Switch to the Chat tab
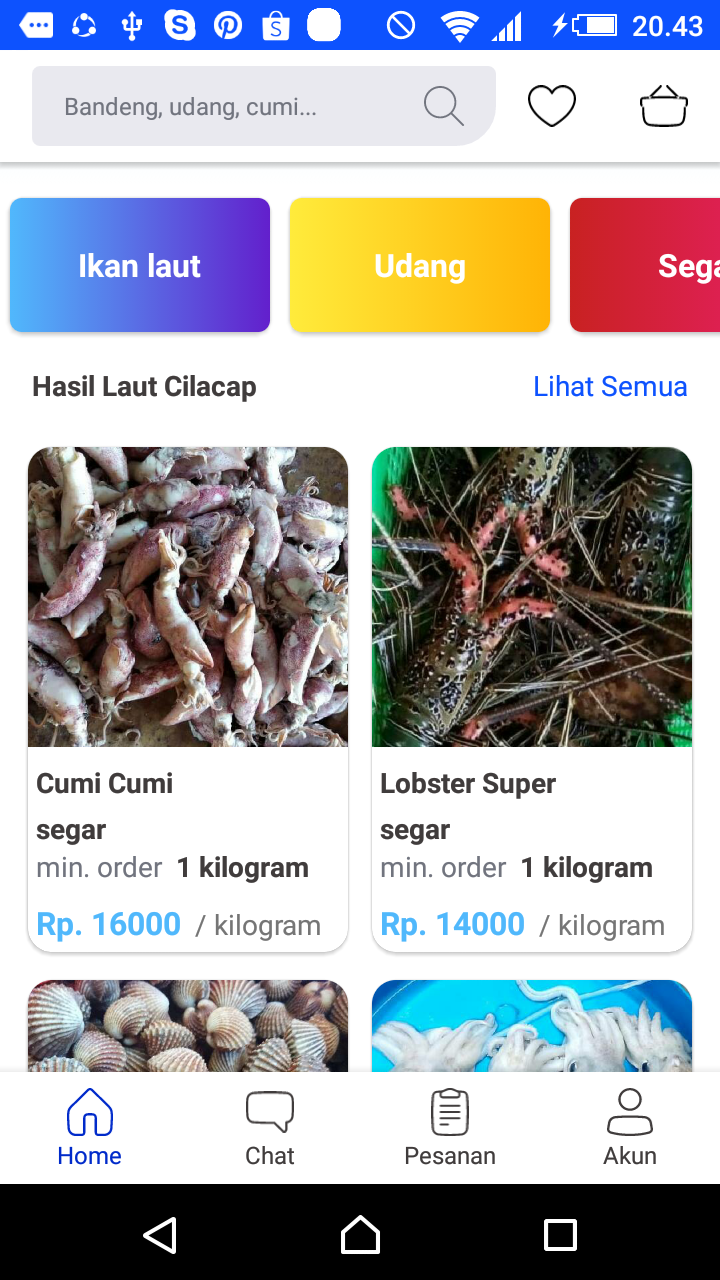Image resolution: width=720 pixels, height=1280 pixels. point(270,1128)
